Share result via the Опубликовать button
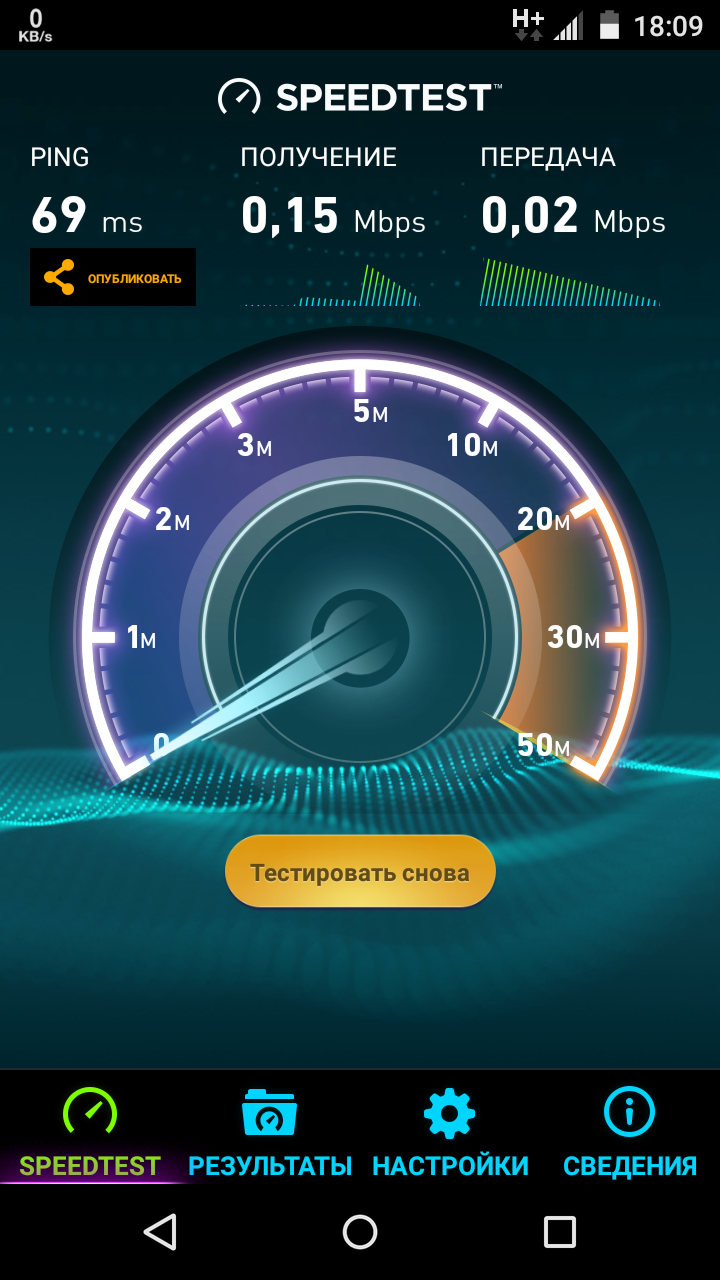 click(113, 277)
